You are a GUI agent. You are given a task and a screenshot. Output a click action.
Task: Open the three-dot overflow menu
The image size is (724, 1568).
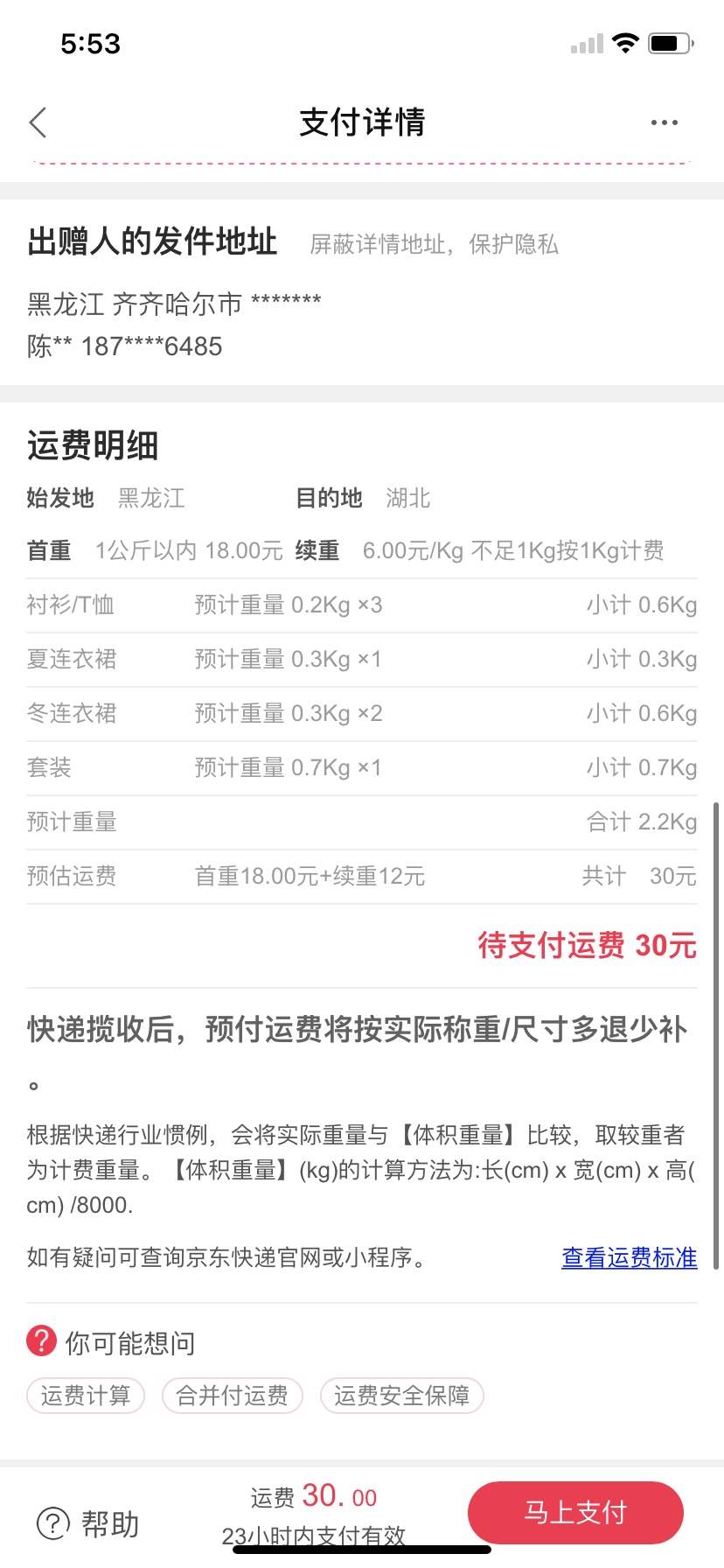tap(664, 122)
